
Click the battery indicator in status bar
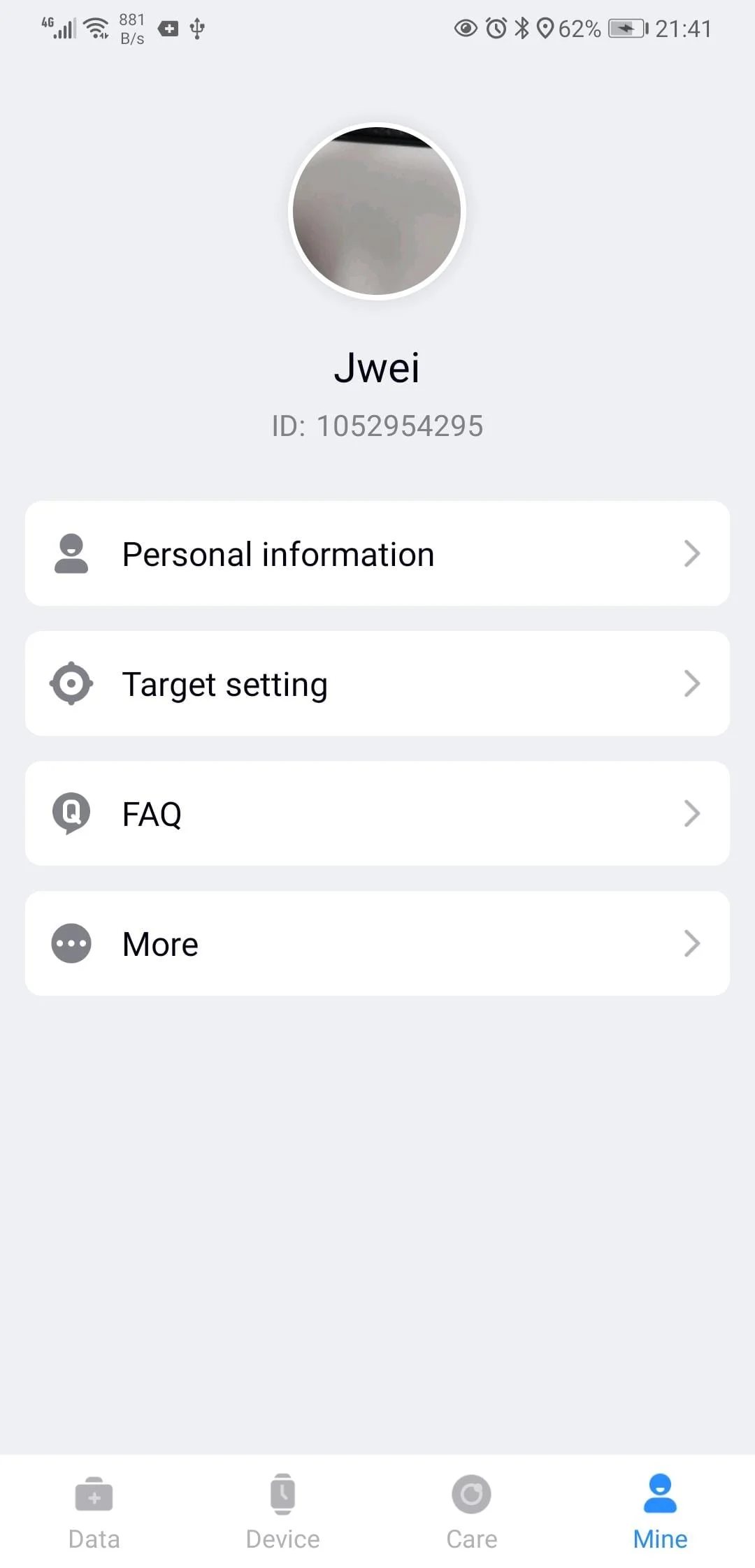624,29
